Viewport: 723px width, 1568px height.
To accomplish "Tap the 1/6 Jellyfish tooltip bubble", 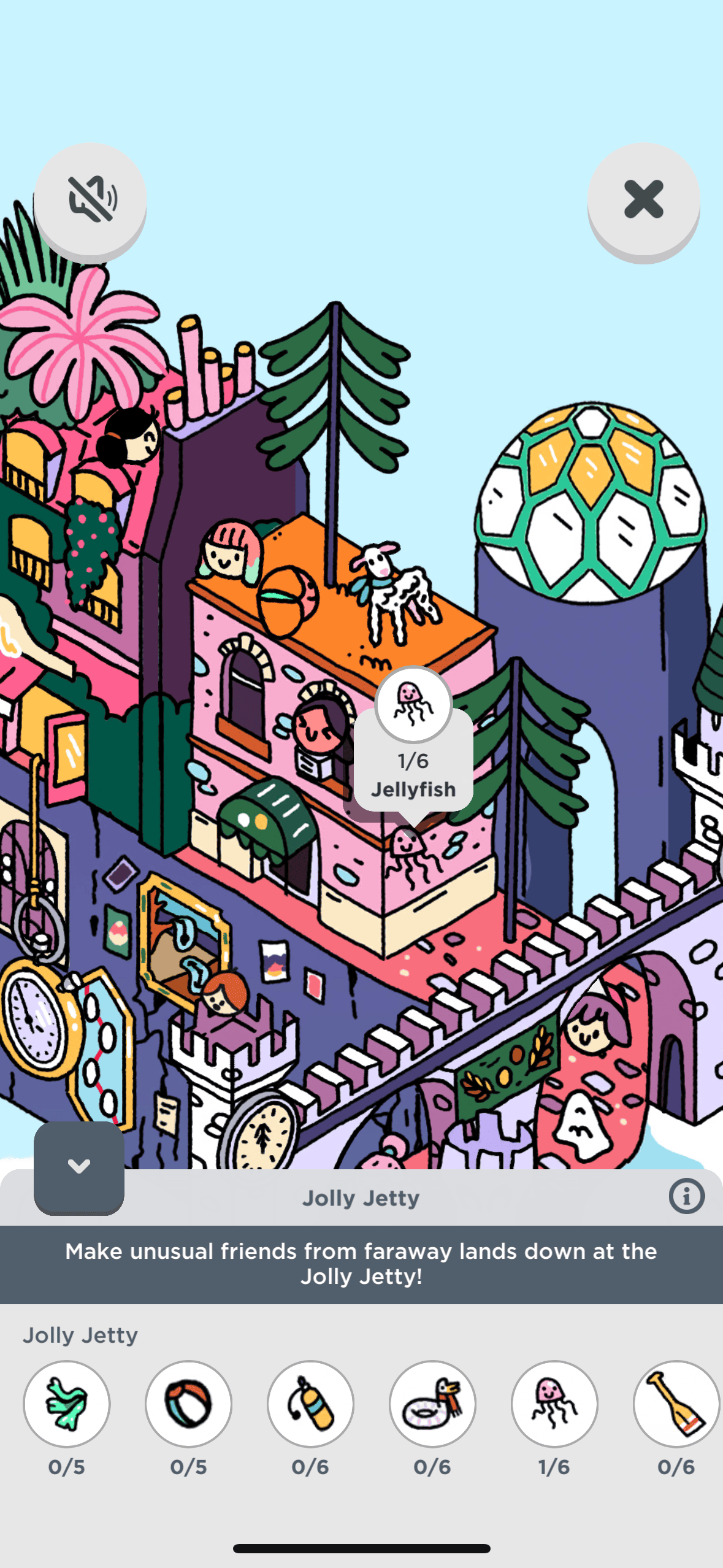I will coord(413,761).
